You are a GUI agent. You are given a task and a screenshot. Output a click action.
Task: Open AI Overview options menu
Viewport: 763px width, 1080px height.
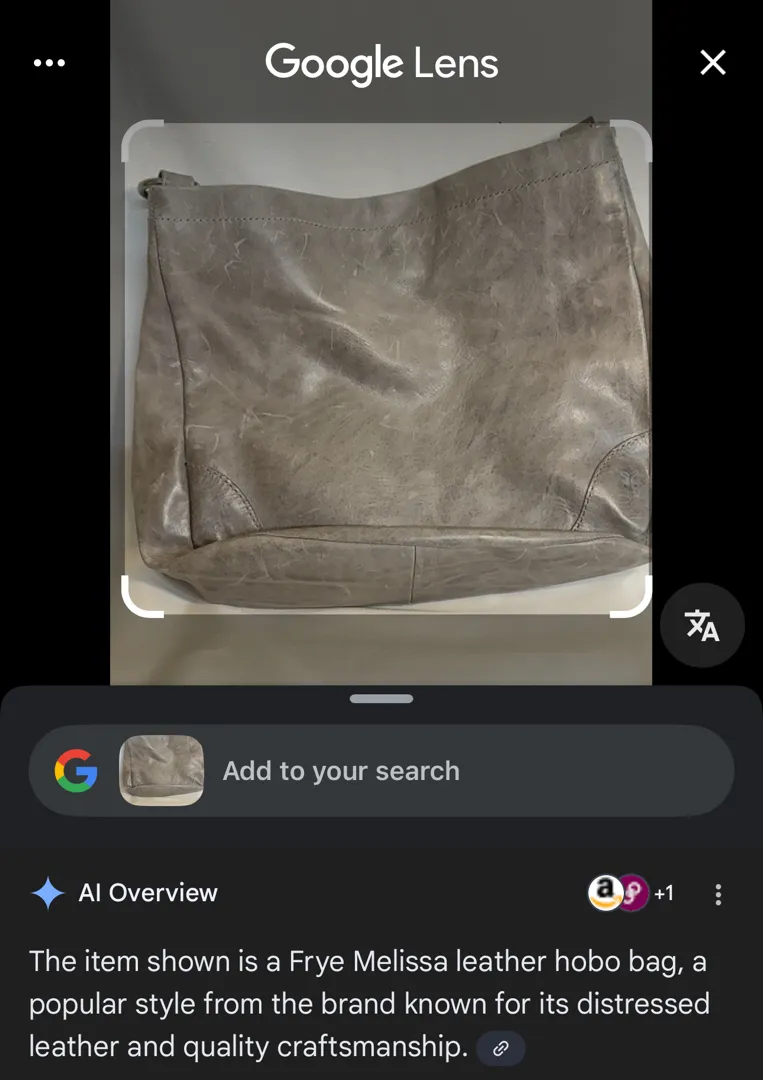pos(718,894)
